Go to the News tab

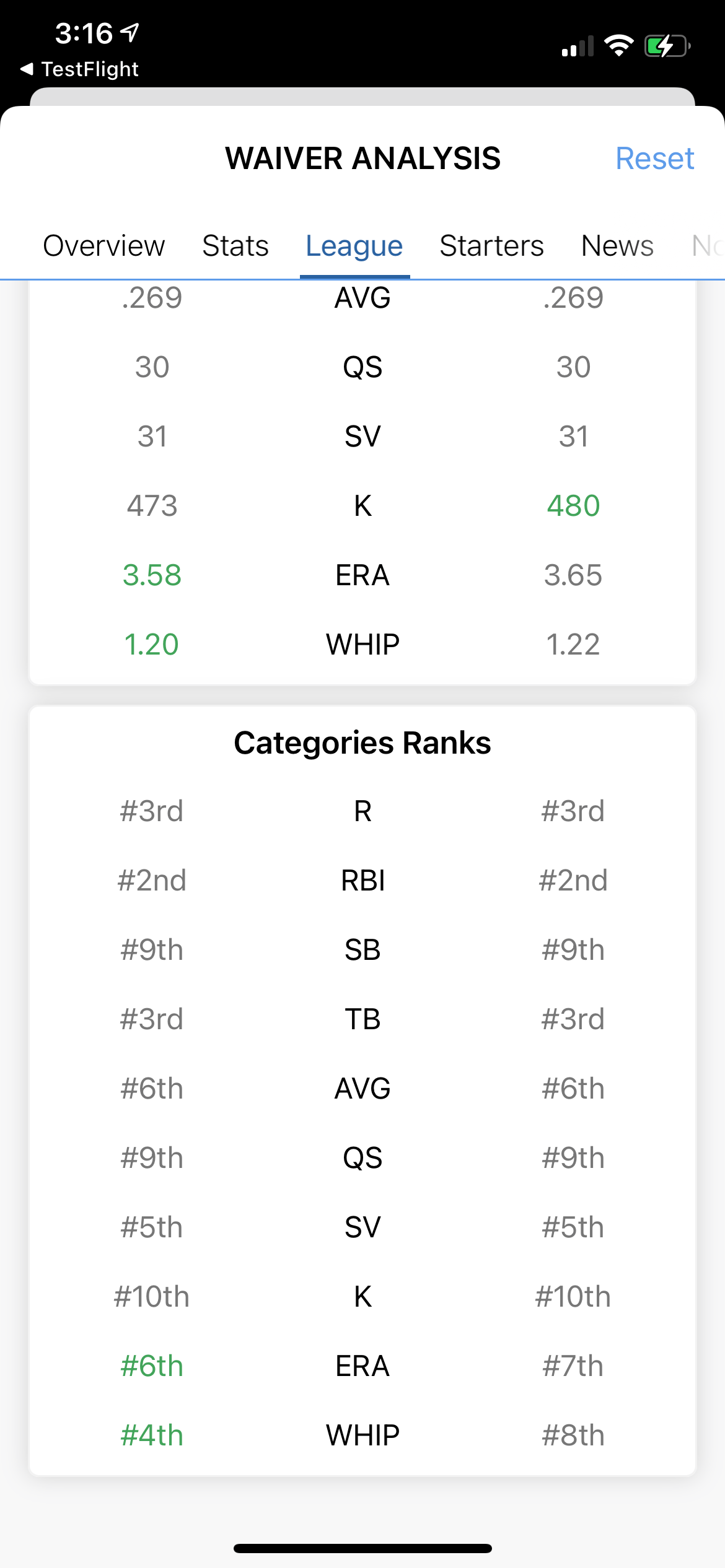[x=617, y=246]
